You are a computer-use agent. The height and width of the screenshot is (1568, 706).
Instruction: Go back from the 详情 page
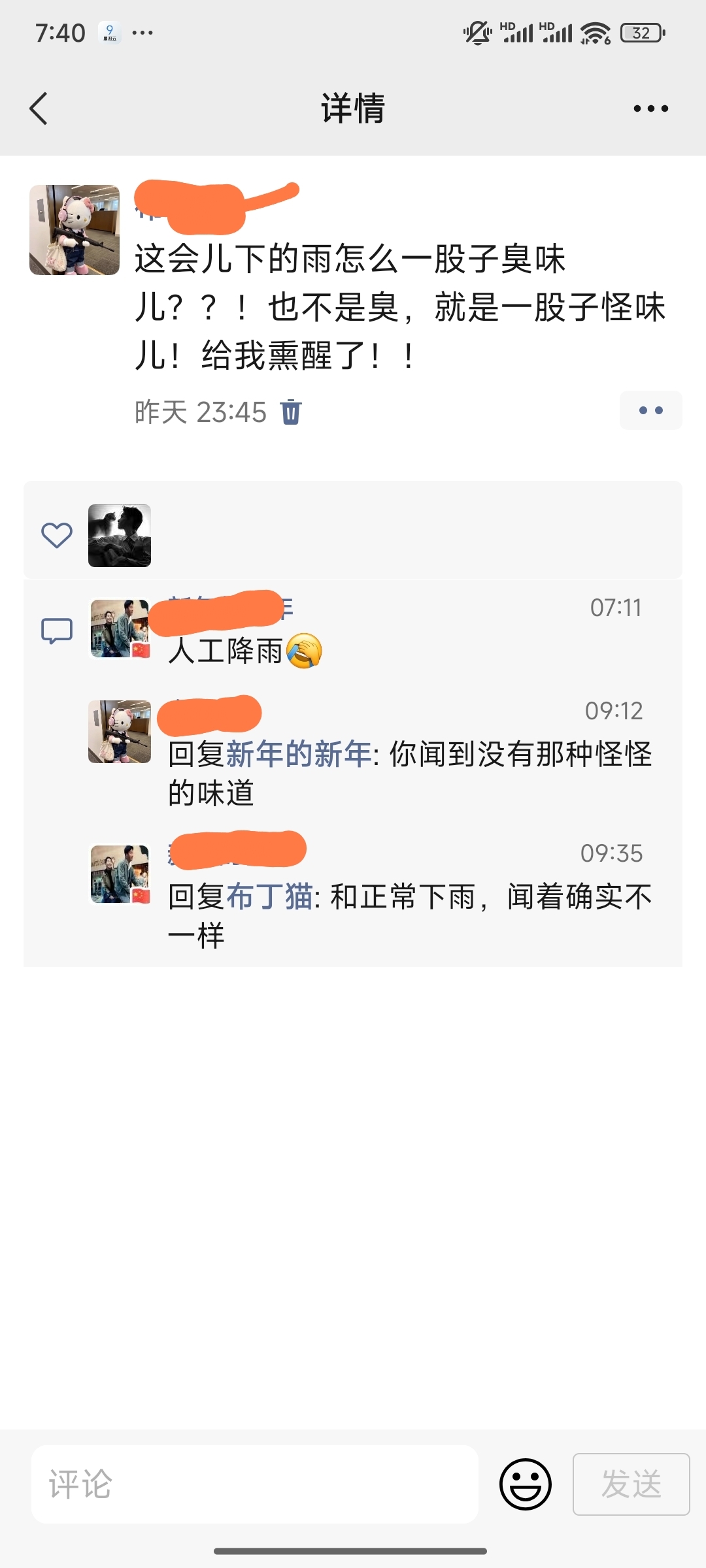click(x=39, y=108)
